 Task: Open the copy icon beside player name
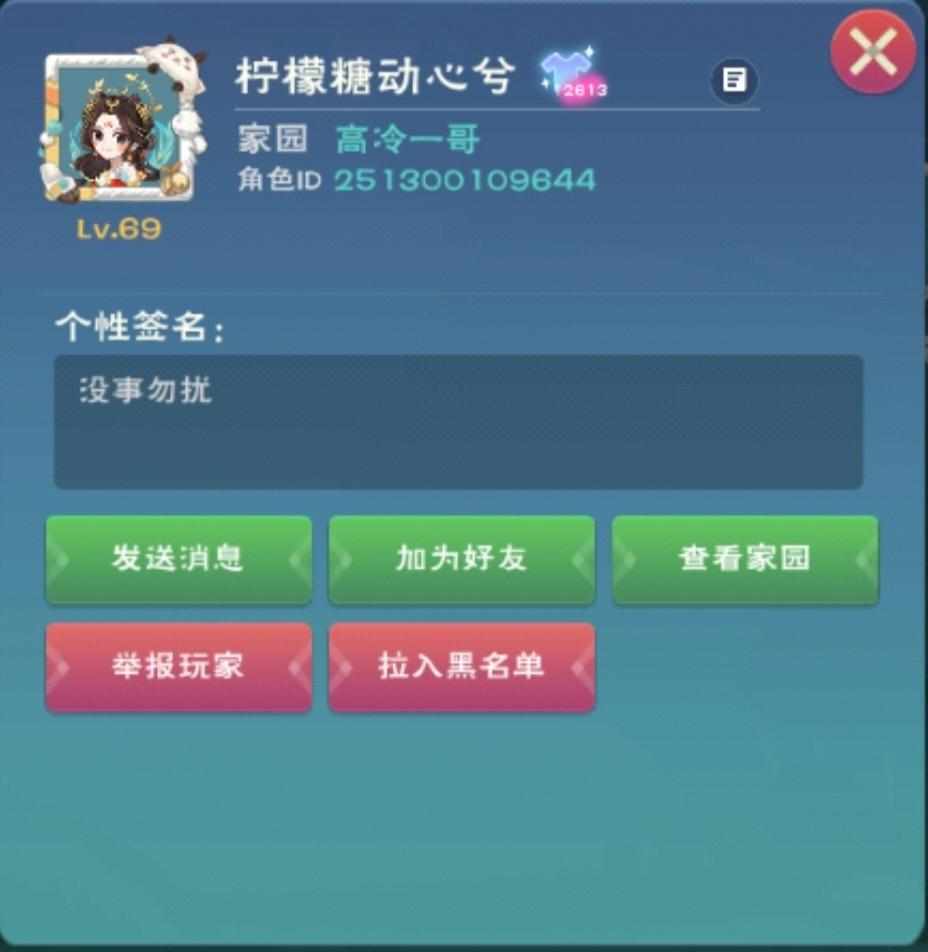[x=734, y=81]
